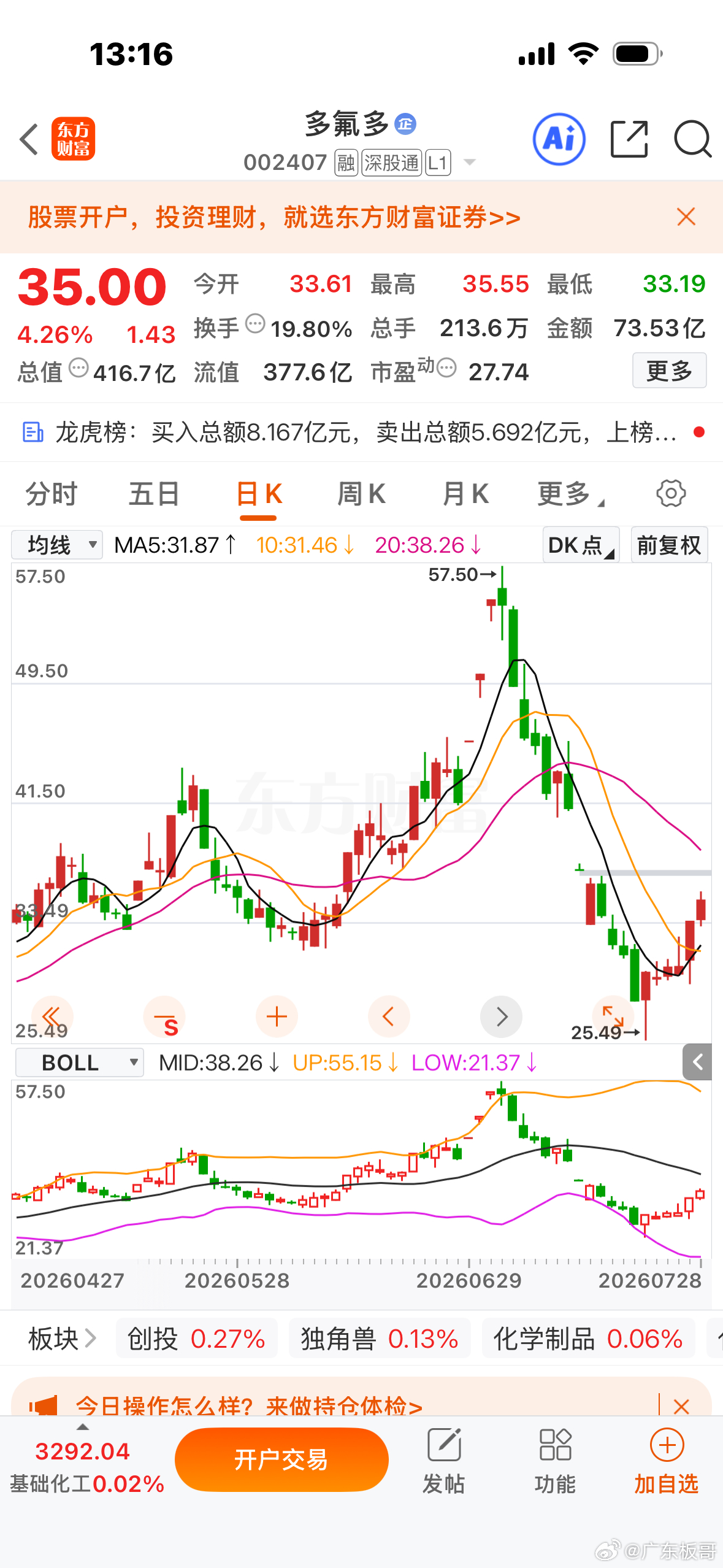Go back using the top-left arrow
The width and height of the screenshot is (723, 1568).
point(29,139)
